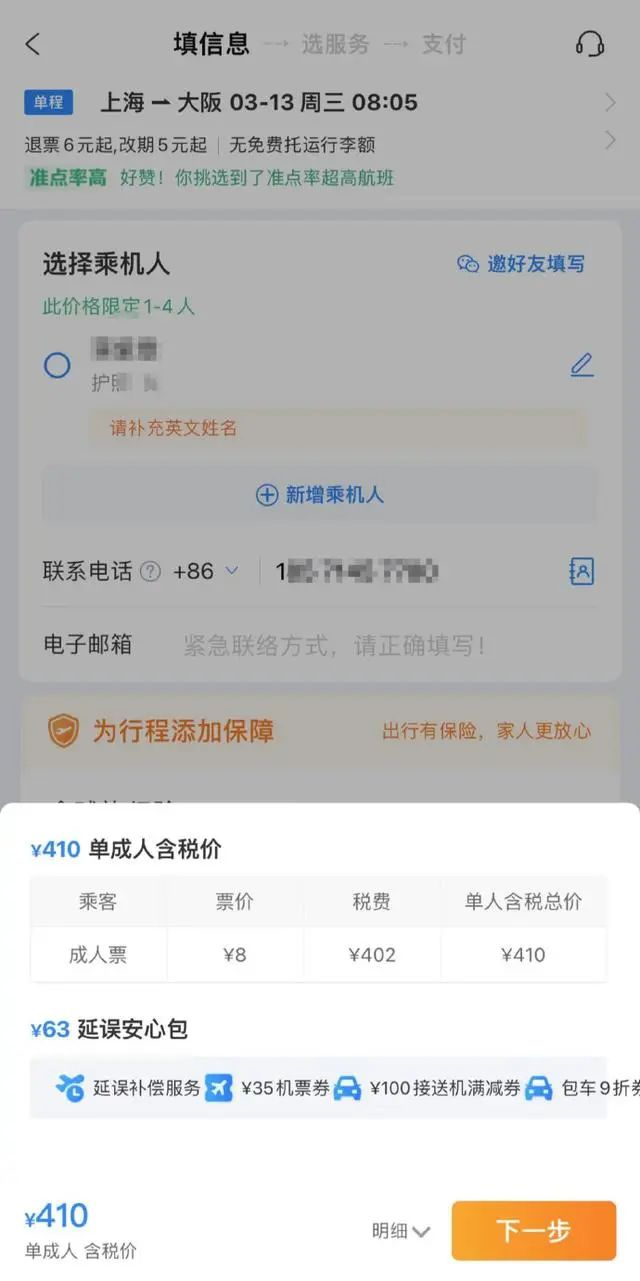Viewport: 640px width, 1281px height.
Task: Change the +86 country code
Action: coord(206,572)
